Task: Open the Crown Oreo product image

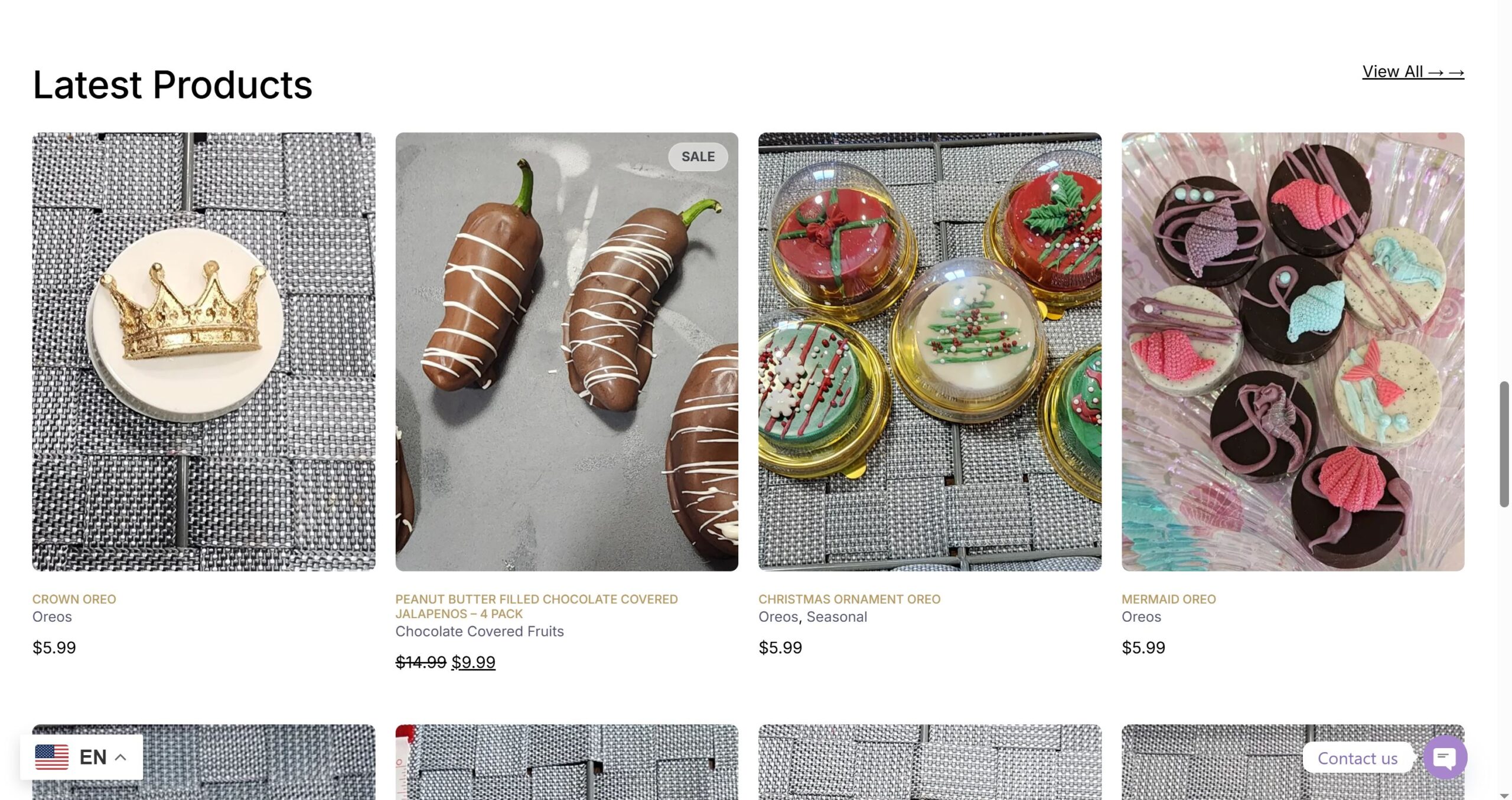Action: [203, 351]
